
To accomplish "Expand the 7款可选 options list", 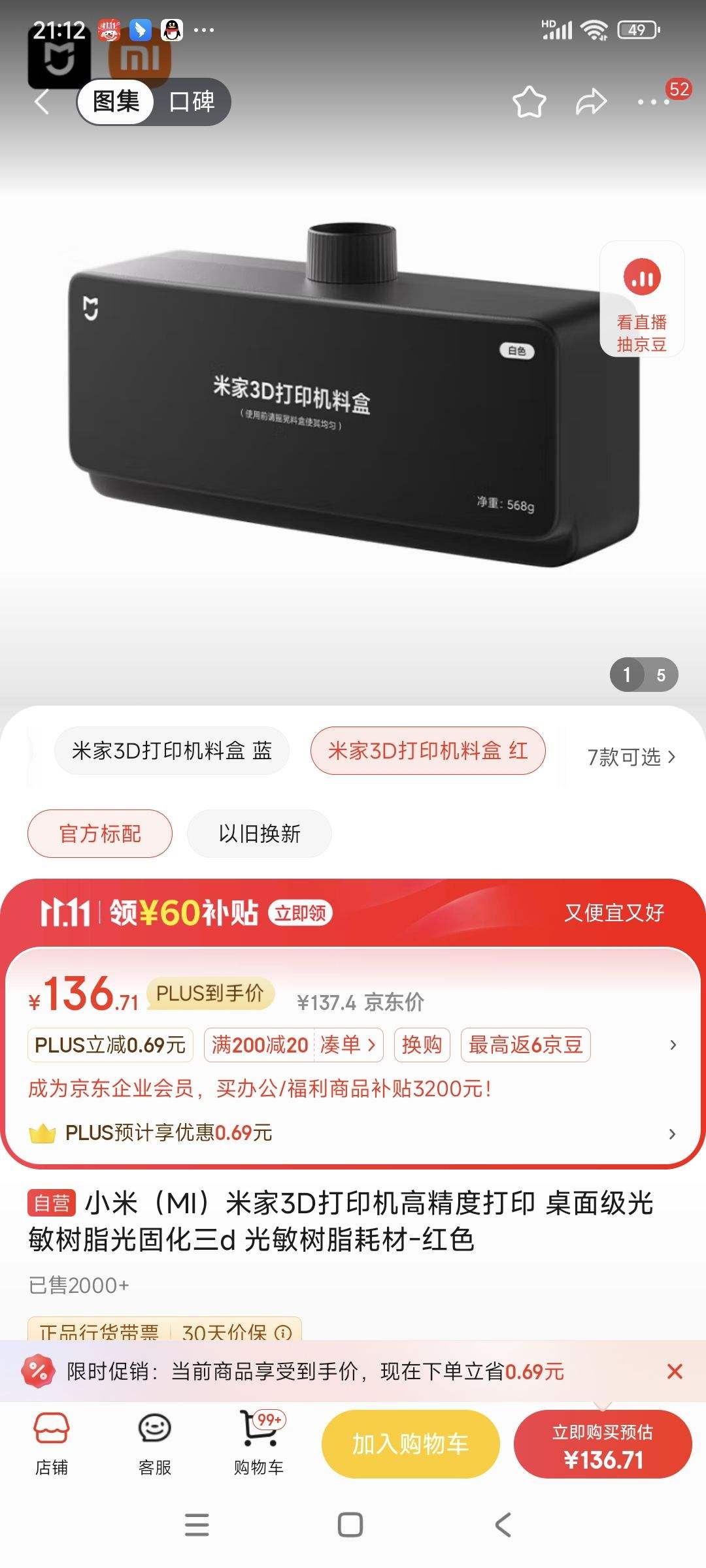I will click(631, 757).
